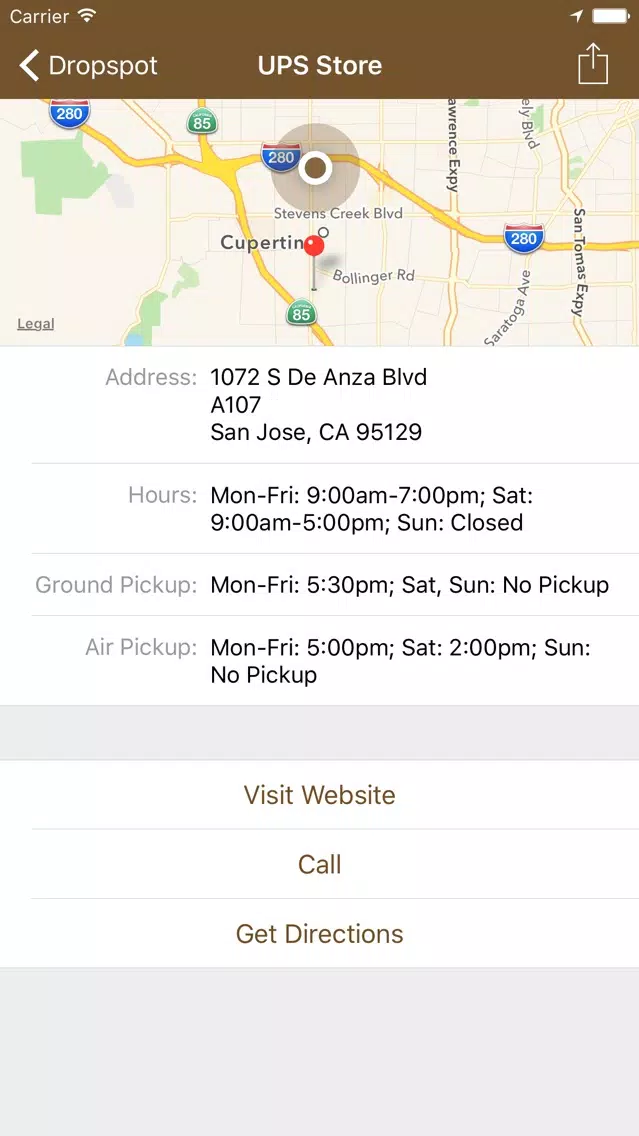Open the Legal link on the map
This screenshot has height=1136, width=639.
tap(36, 324)
